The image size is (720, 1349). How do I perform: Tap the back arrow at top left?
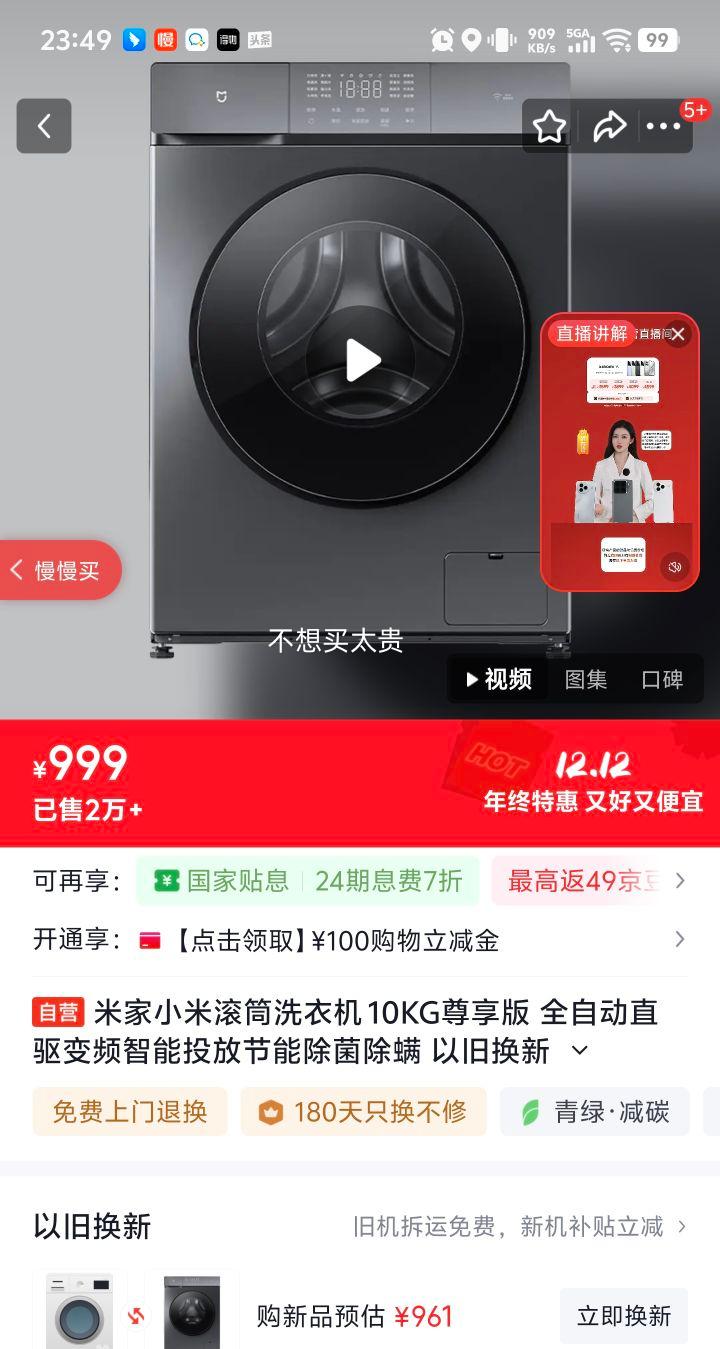tap(43, 126)
